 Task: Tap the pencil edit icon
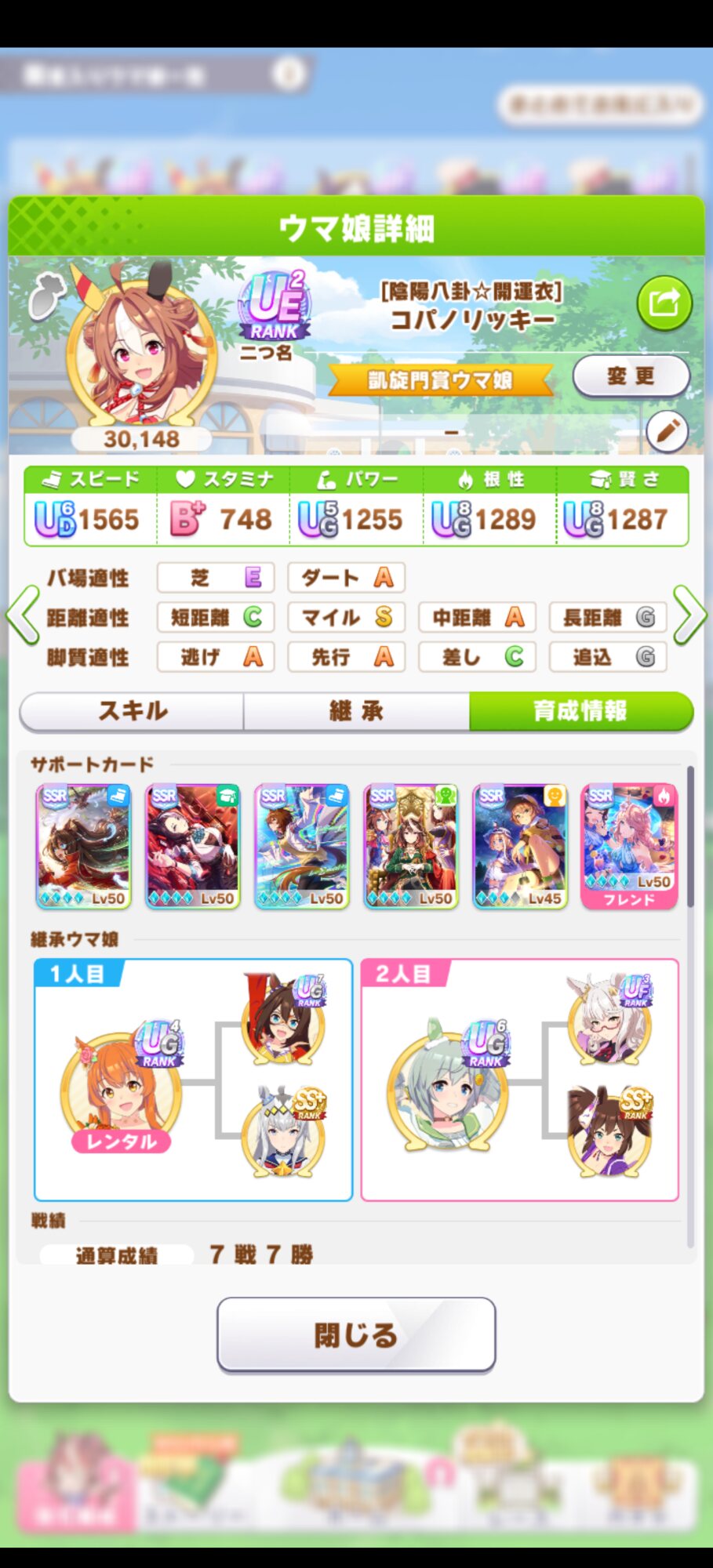668,431
